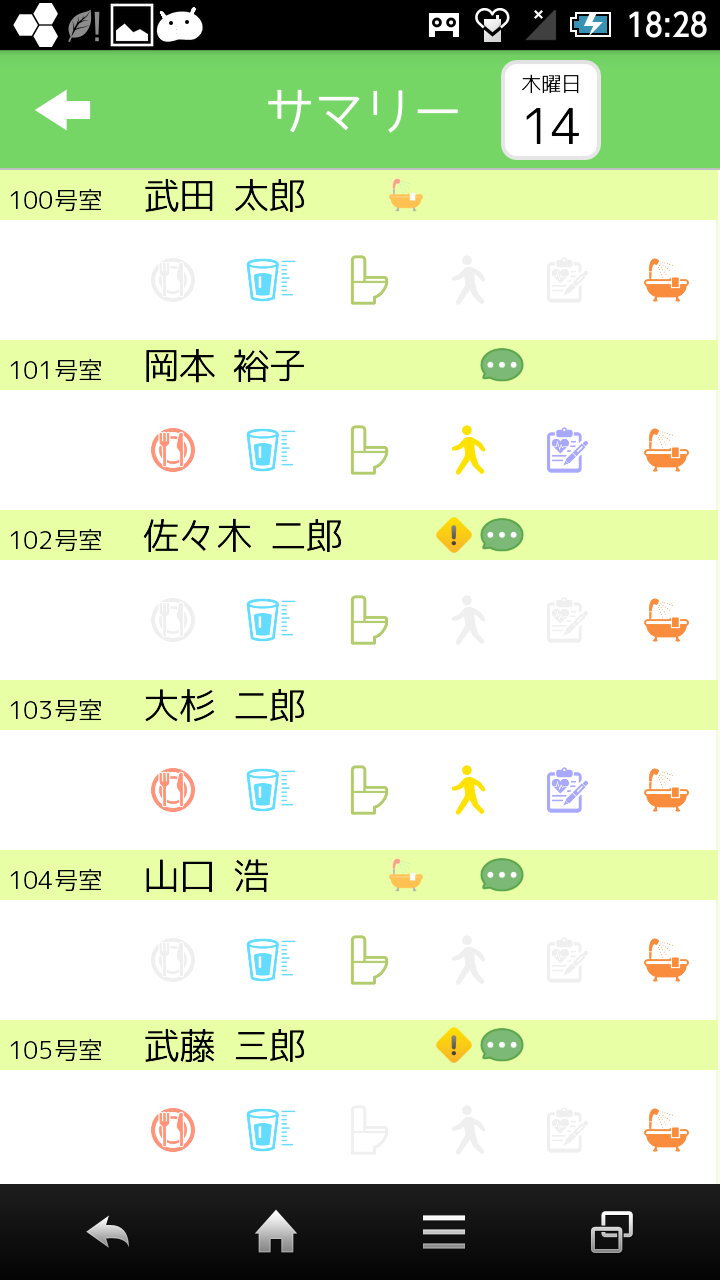
Task: Open the comment bubble next to 武藤 三郎
Action: (x=501, y=1045)
